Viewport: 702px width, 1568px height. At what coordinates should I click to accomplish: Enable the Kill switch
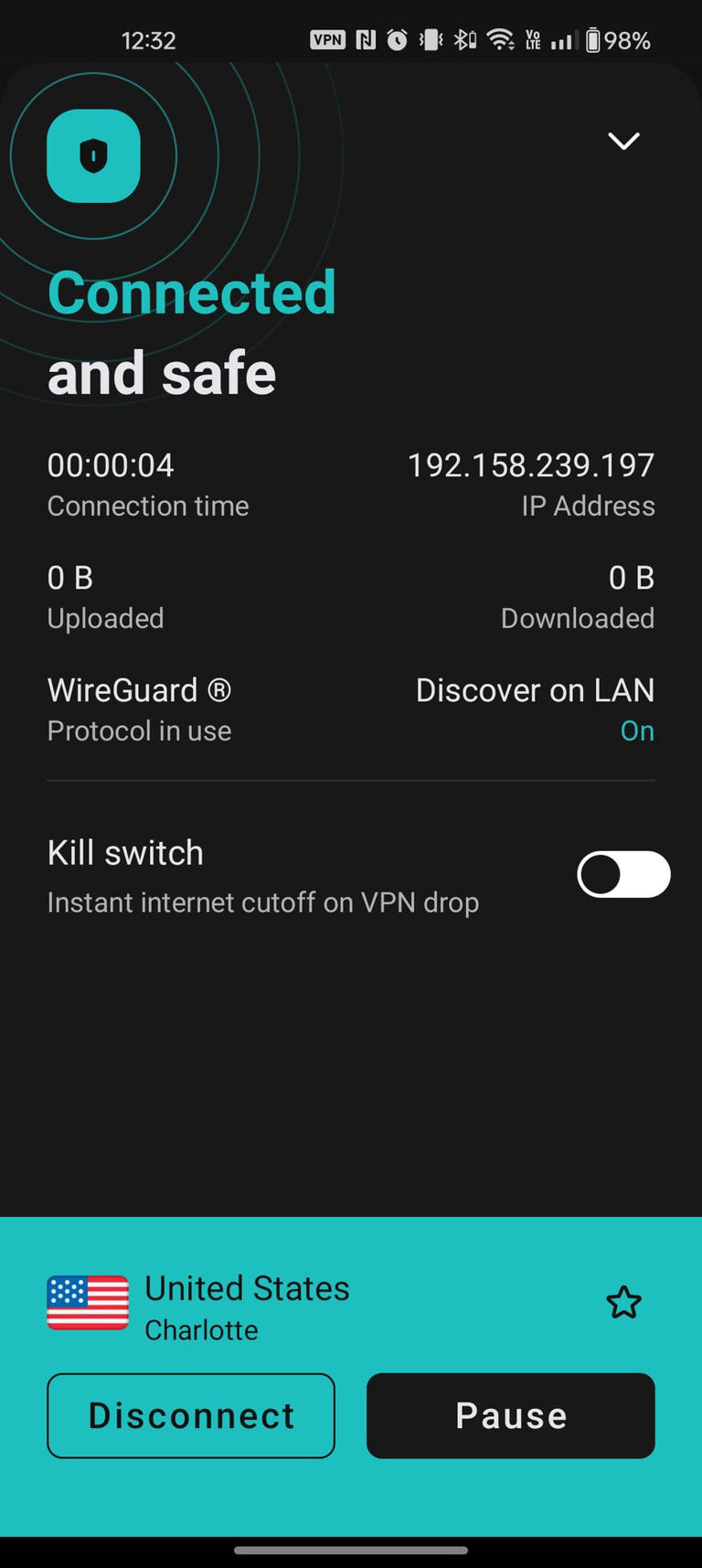click(x=624, y=874)
